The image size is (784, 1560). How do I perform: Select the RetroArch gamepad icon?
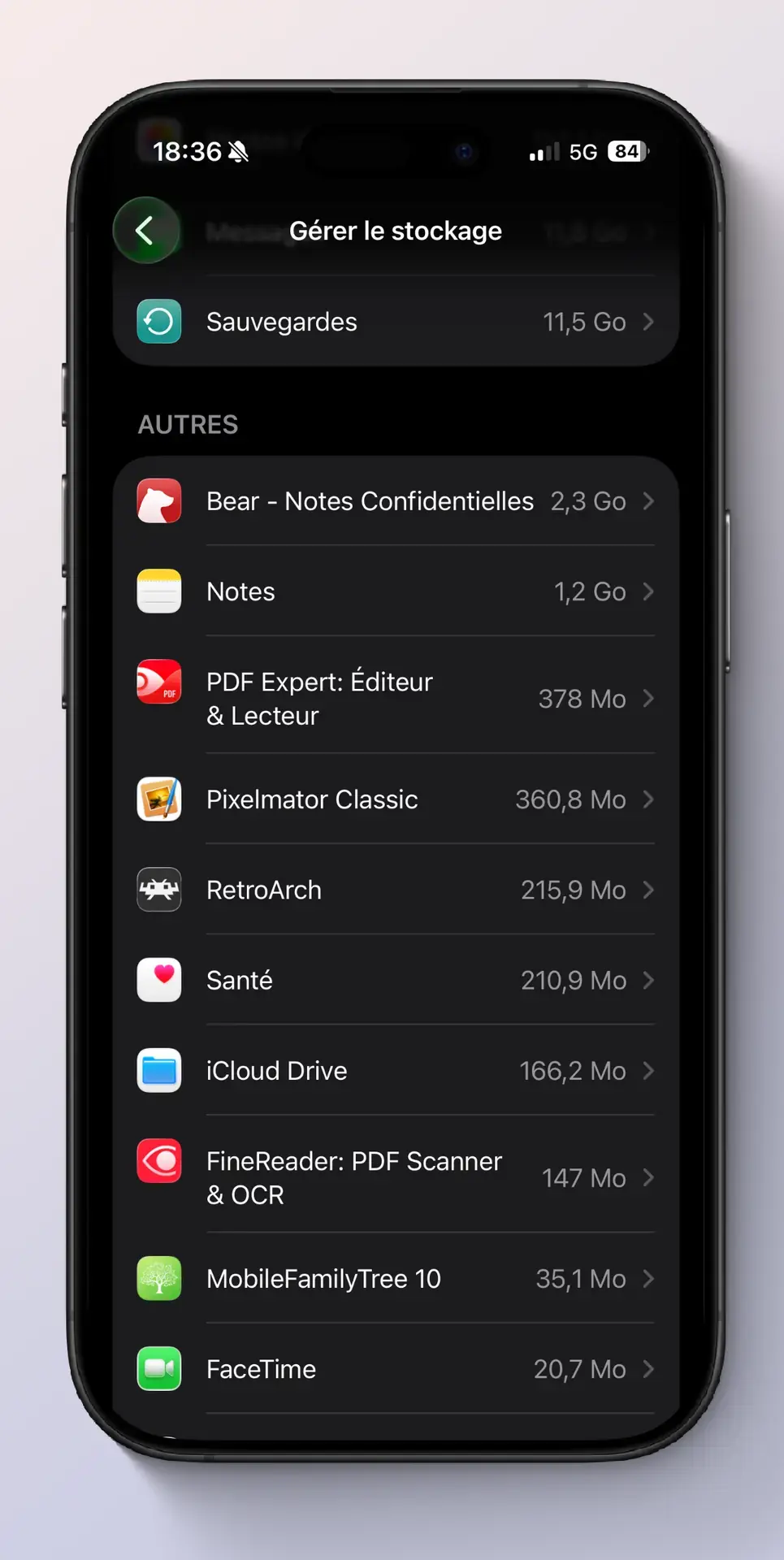click(158, 890)
